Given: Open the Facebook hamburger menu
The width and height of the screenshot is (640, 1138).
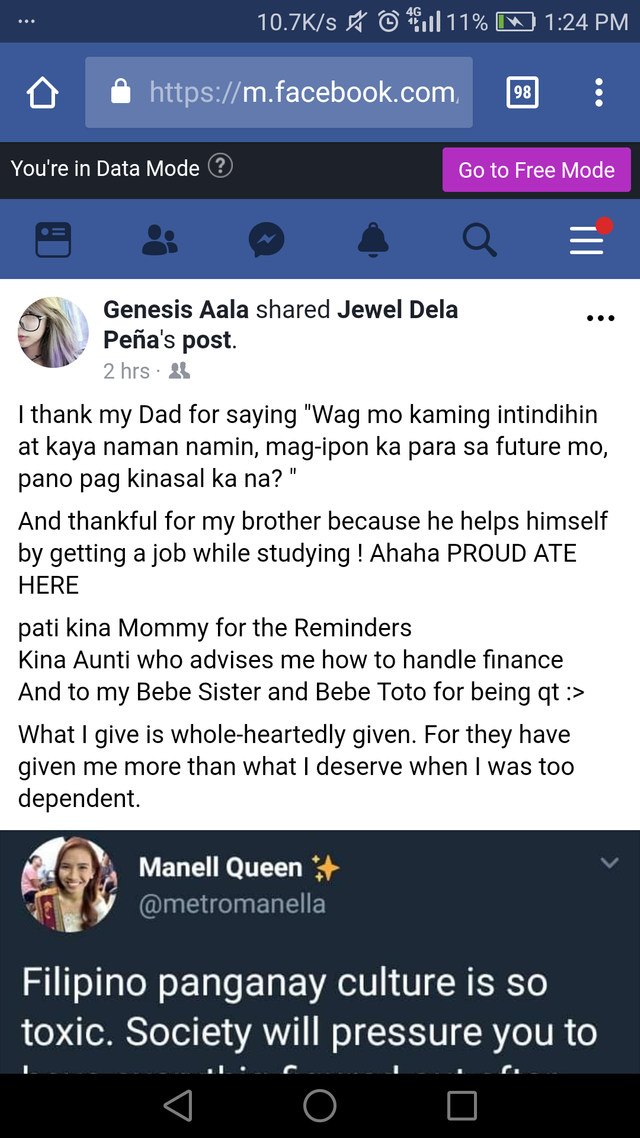Looking at the screenshot, I should point(587,240).
